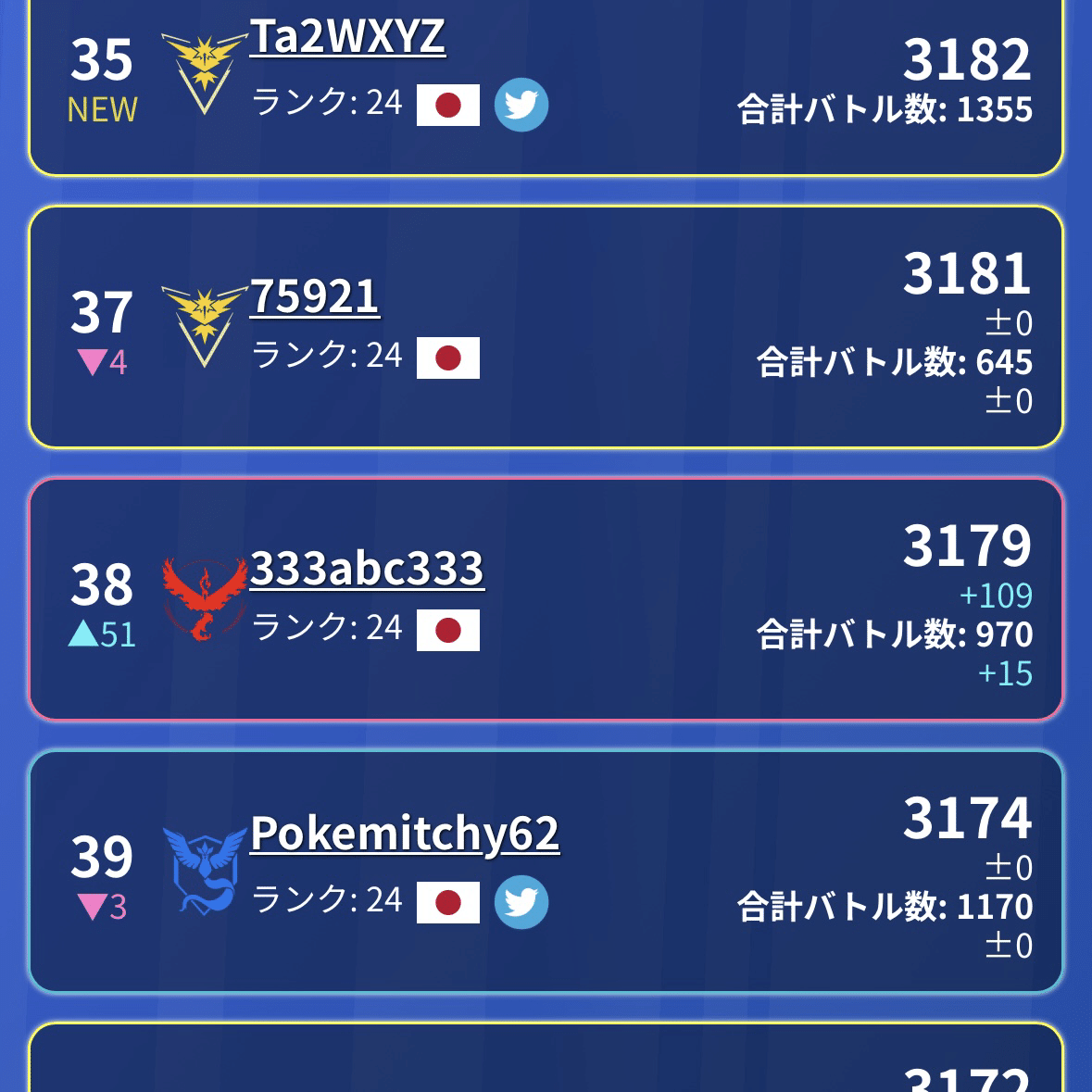Screen dimensions: 1092x1092
Task: Open Pokemitchy62's profile link
Action: [405, 834]
